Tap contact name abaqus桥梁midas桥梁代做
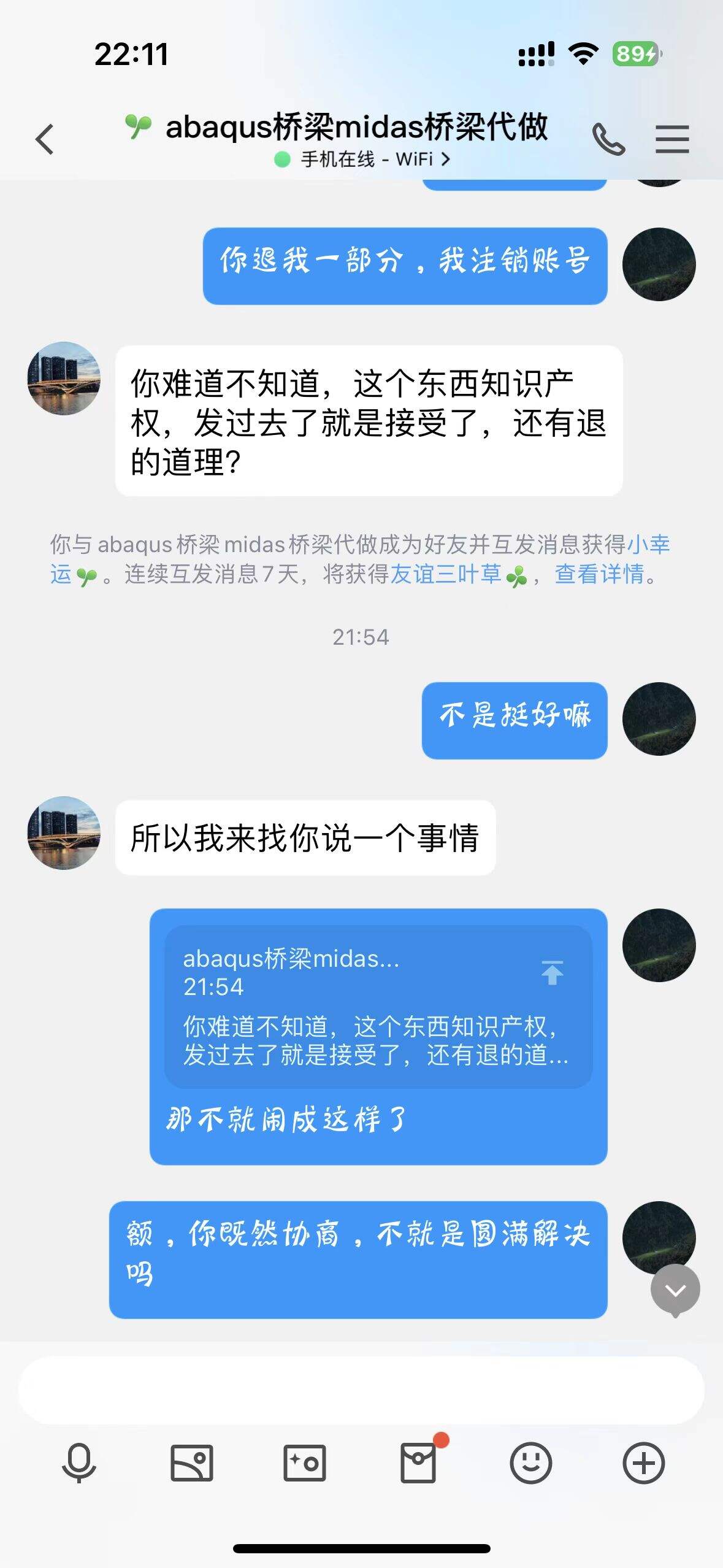 click(x=356, y=127)
